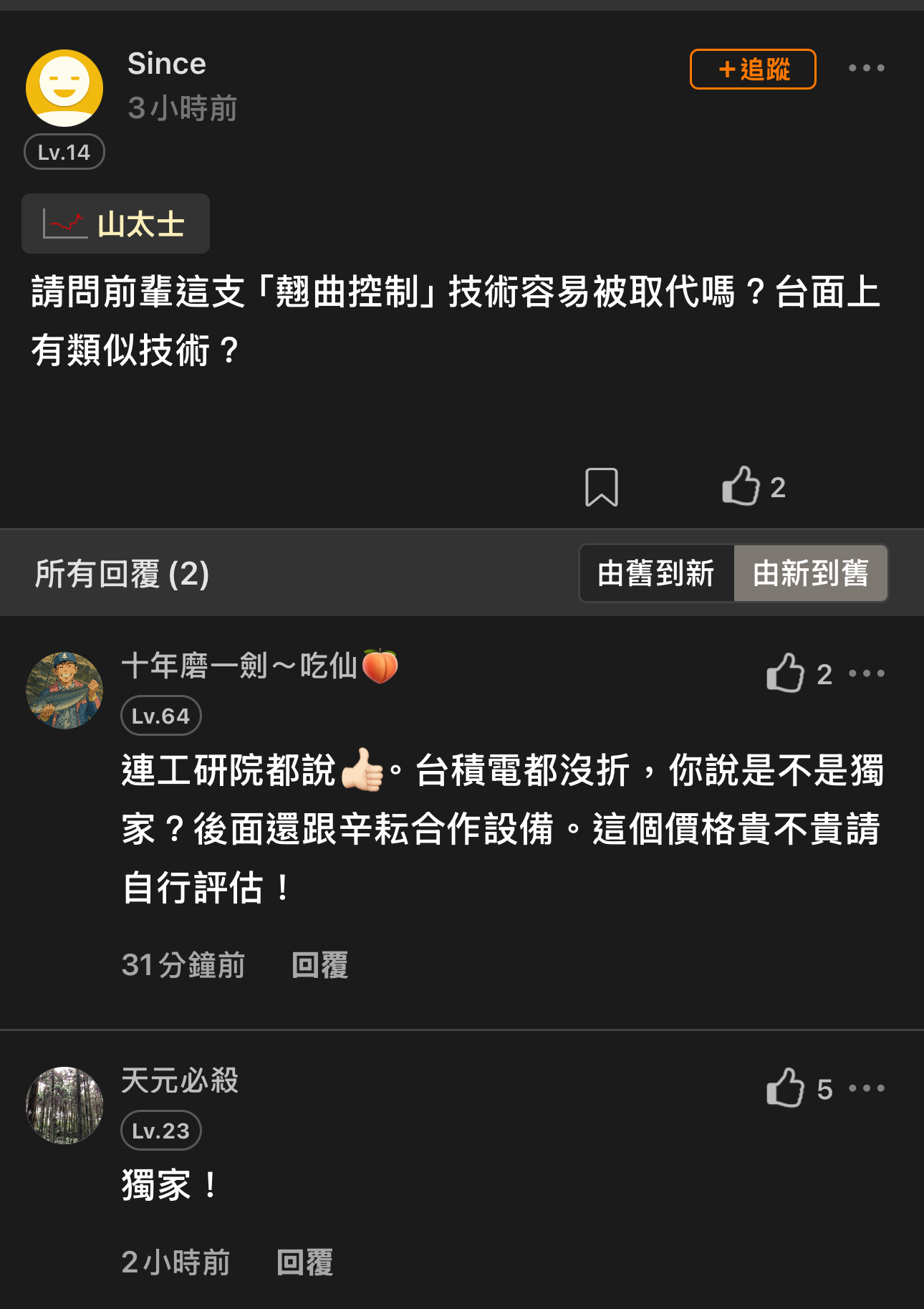Bookmark Since's post
The width and height of the screenshot is (924, 1309).
pos(601,487)
